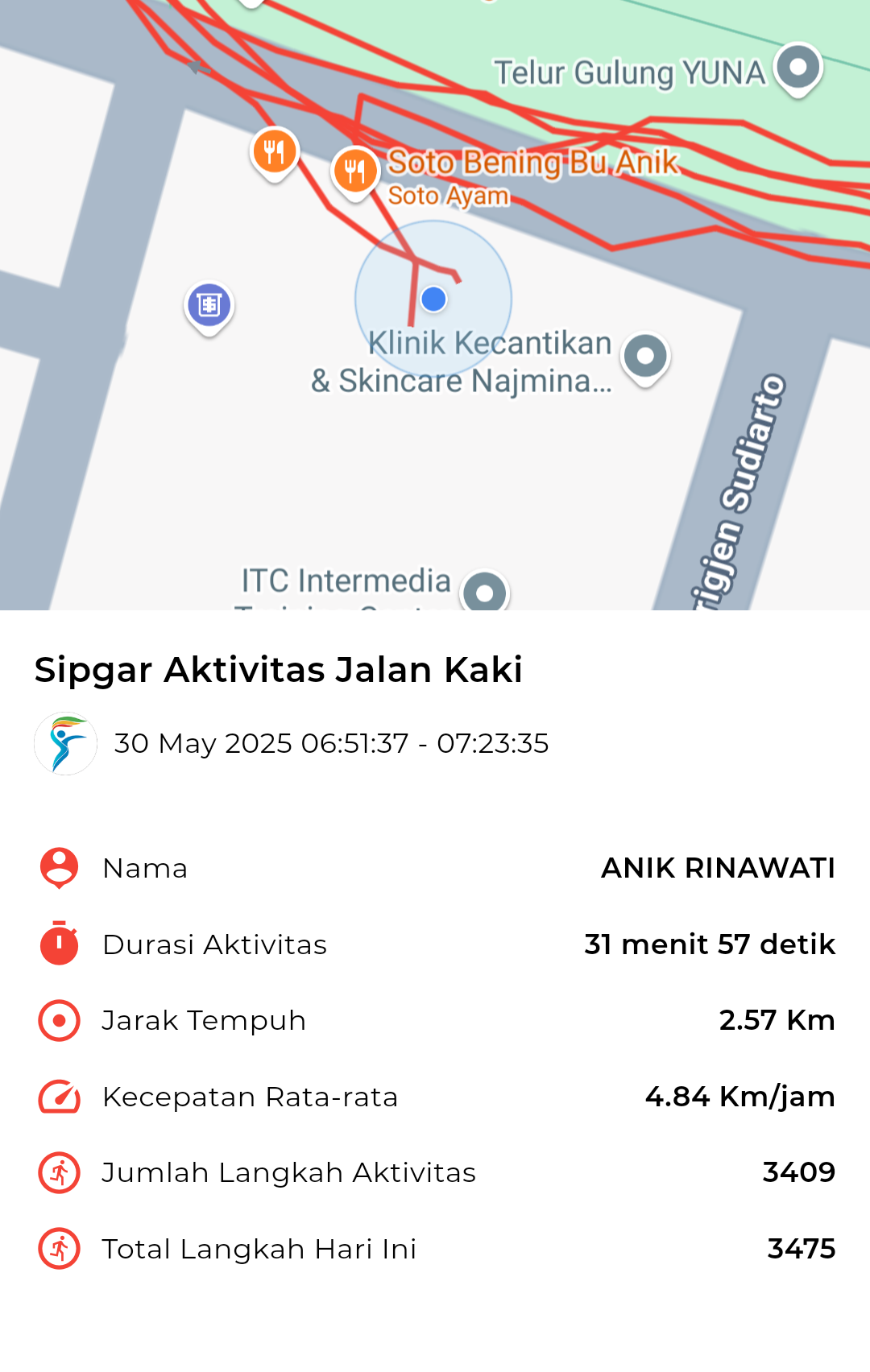Screen dimensions: 870x1372
Task: Click the ITC Intermedia location marker
Action: coord(485,592)
